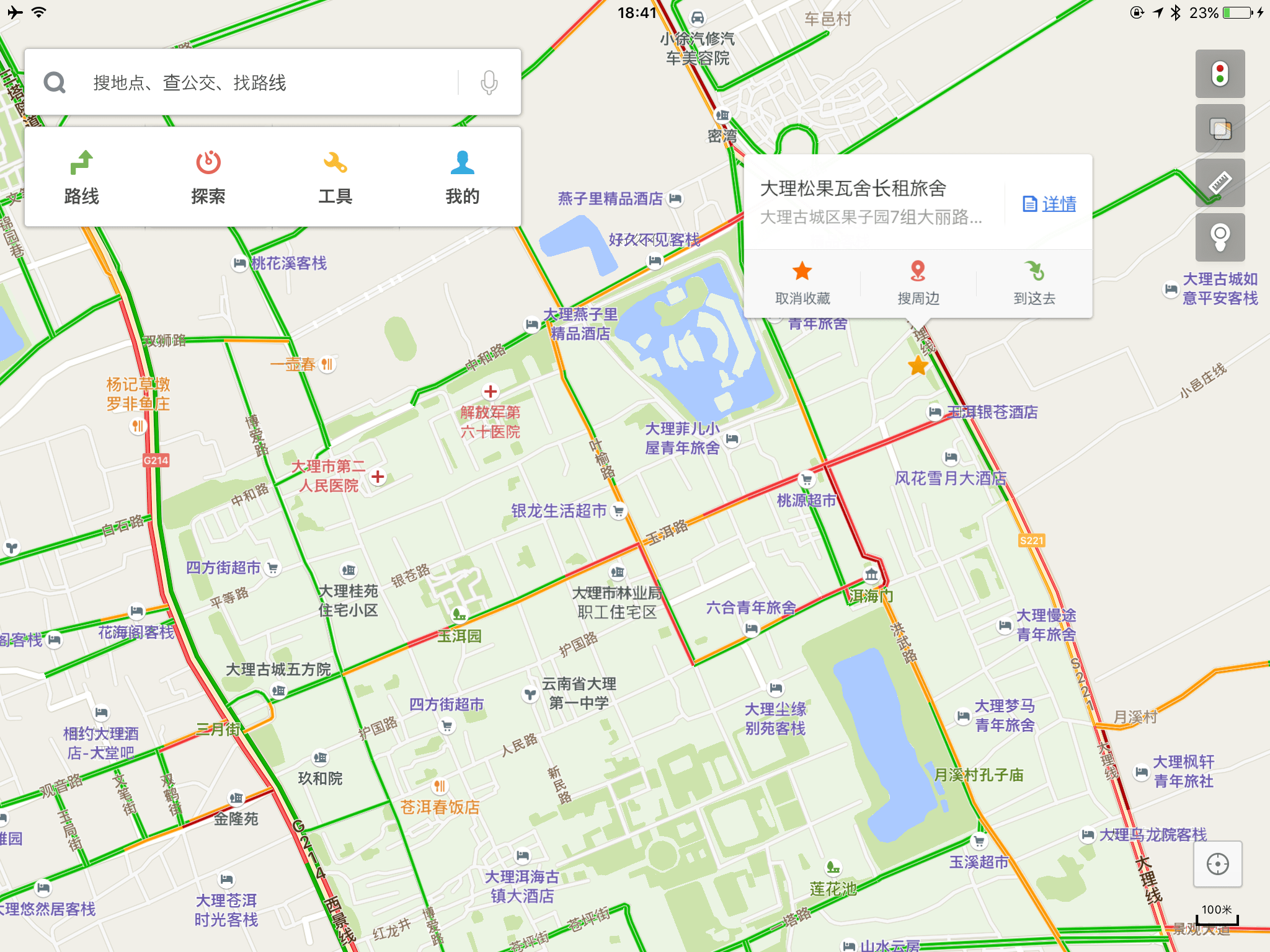This screenshot has height=952, width=1270.
Task: Open 我的 profile page
Action: tap(462, 177)
